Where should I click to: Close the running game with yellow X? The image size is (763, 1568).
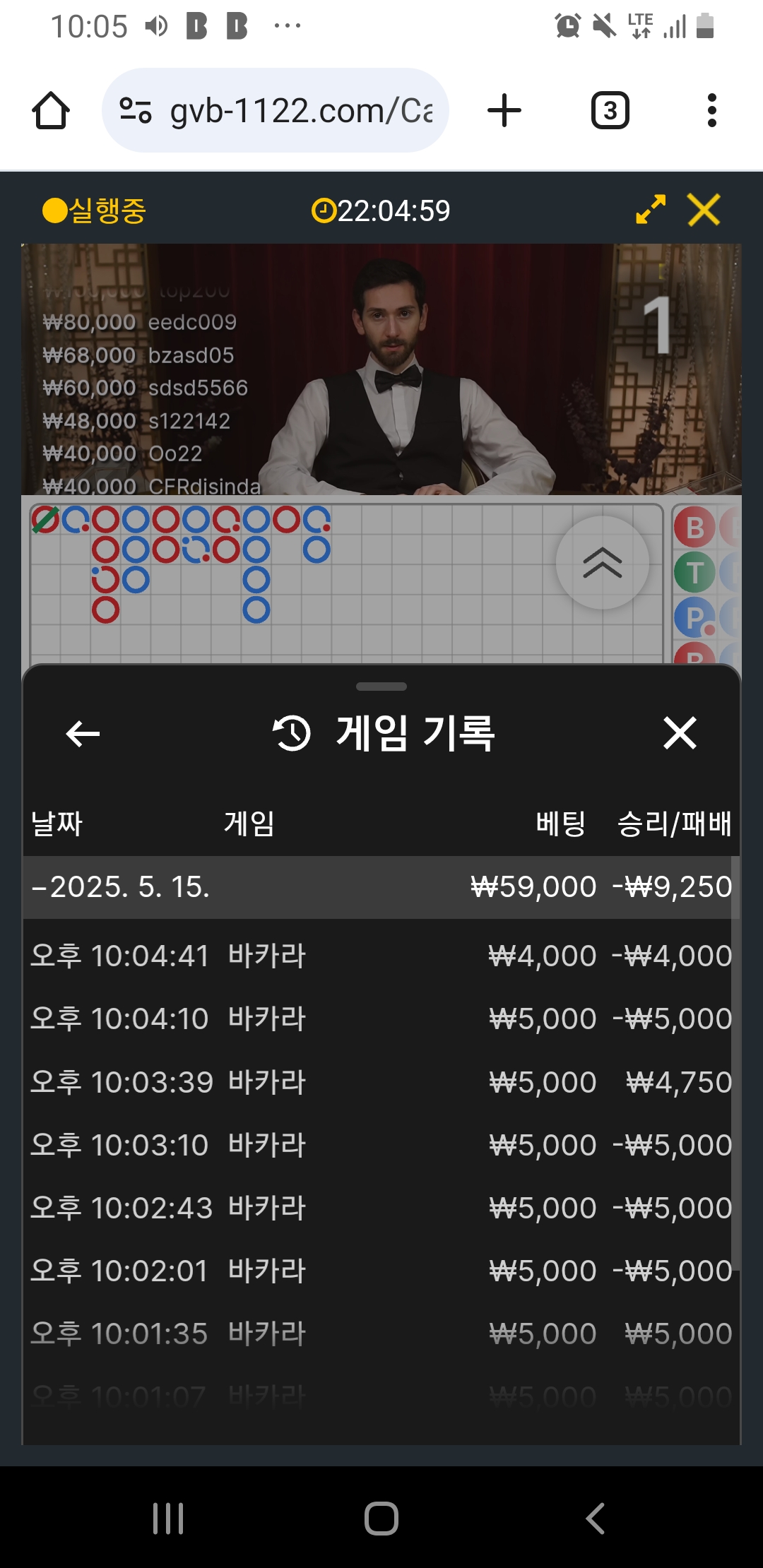pos(704,210)
